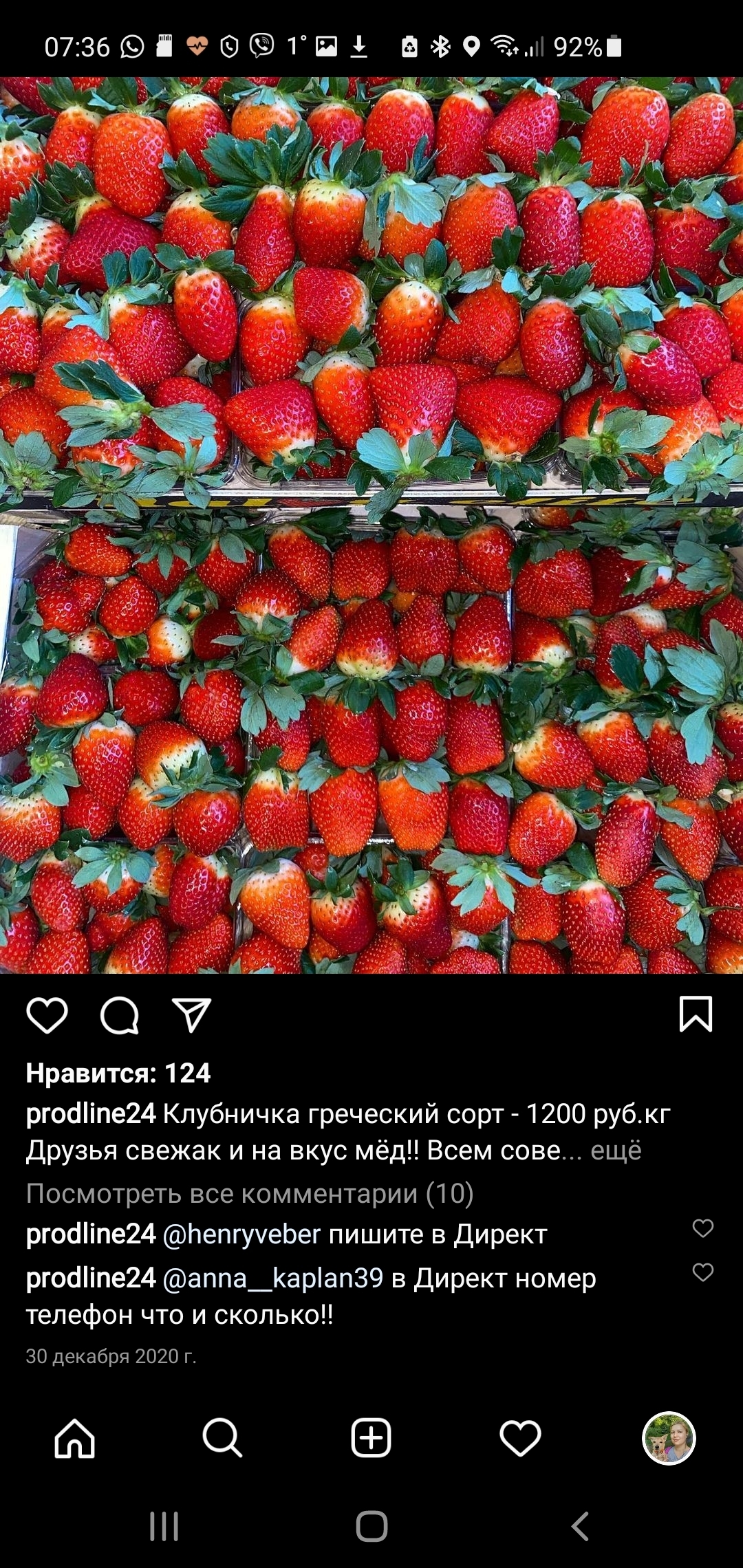The image size is (743, 1568).
Task: Open the @anna__kaplan39 mention
Action: click(x=273, y=1278)
